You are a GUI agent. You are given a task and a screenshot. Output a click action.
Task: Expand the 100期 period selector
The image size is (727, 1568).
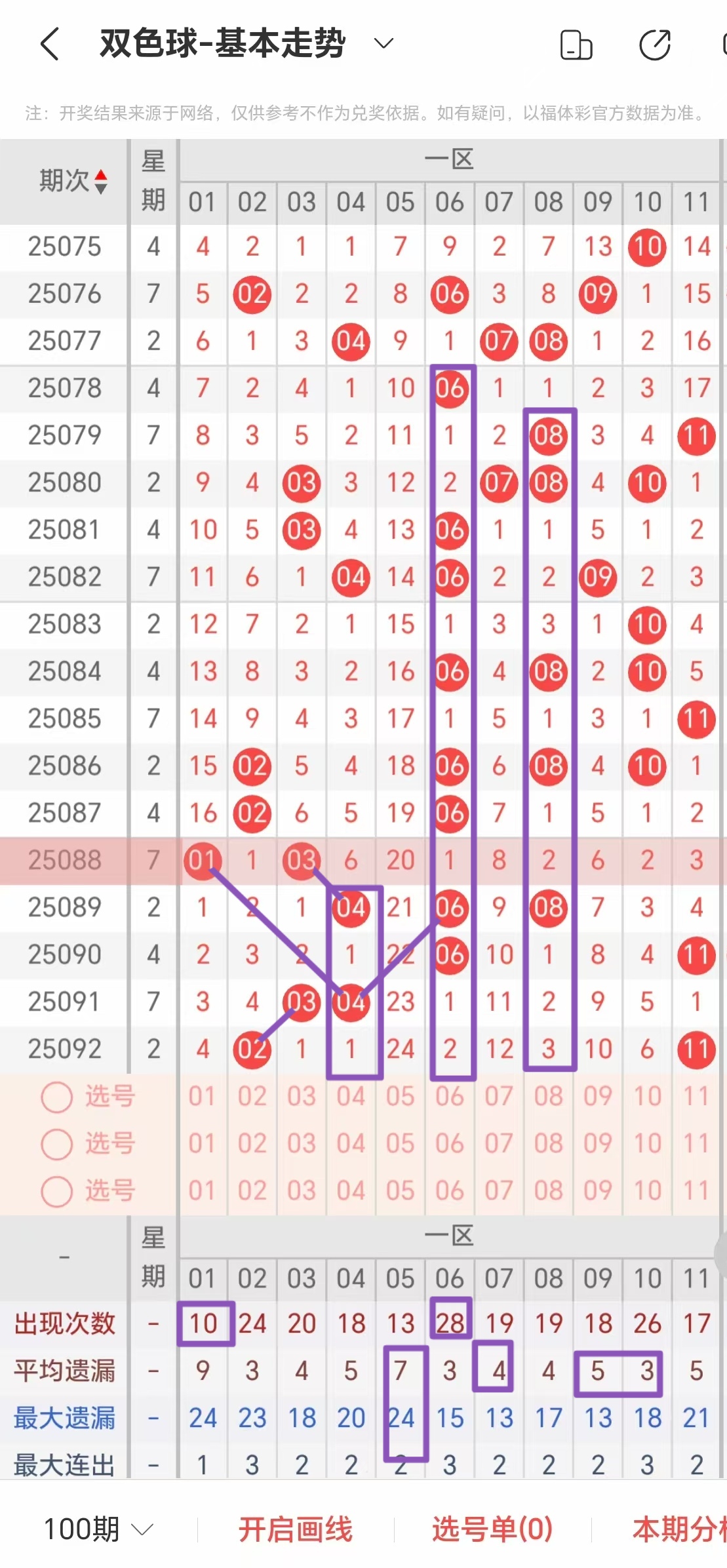point(94,1527)
